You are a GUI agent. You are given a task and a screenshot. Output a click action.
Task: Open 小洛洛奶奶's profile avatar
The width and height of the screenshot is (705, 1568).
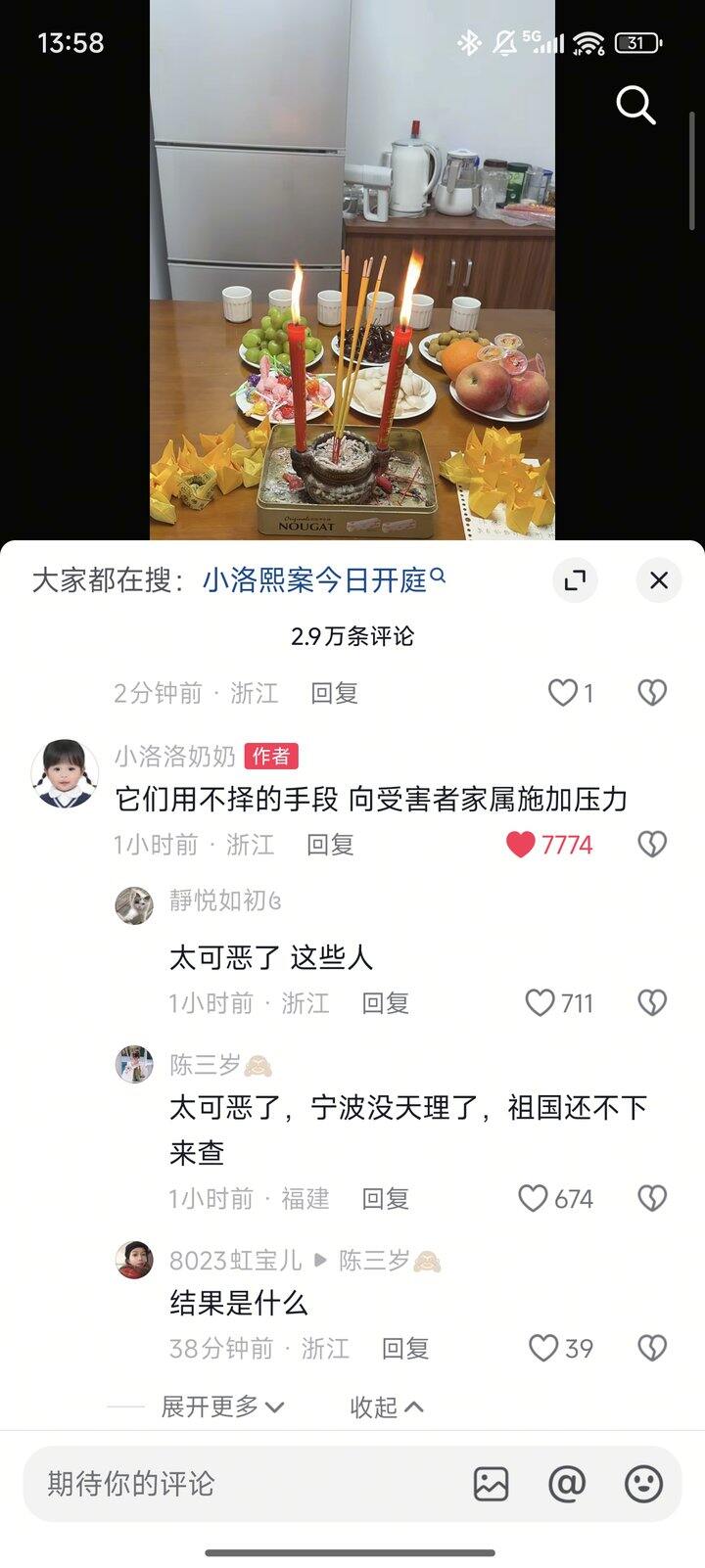[x=66, y=773]
